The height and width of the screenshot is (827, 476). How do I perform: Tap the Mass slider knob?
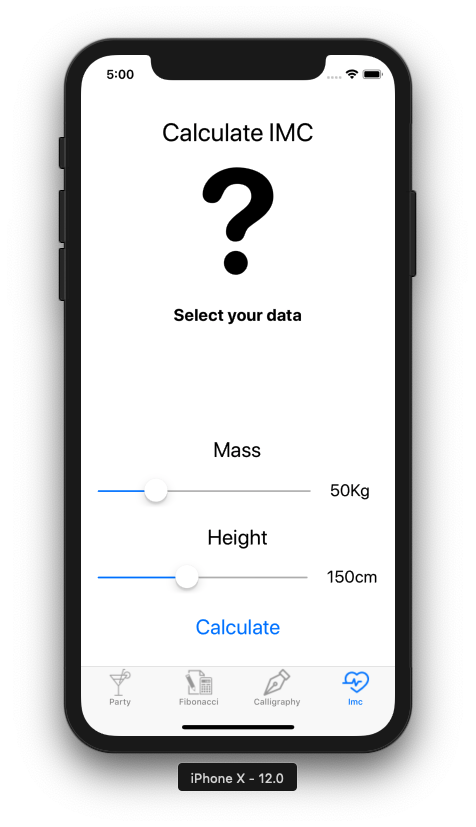[156, 491]
